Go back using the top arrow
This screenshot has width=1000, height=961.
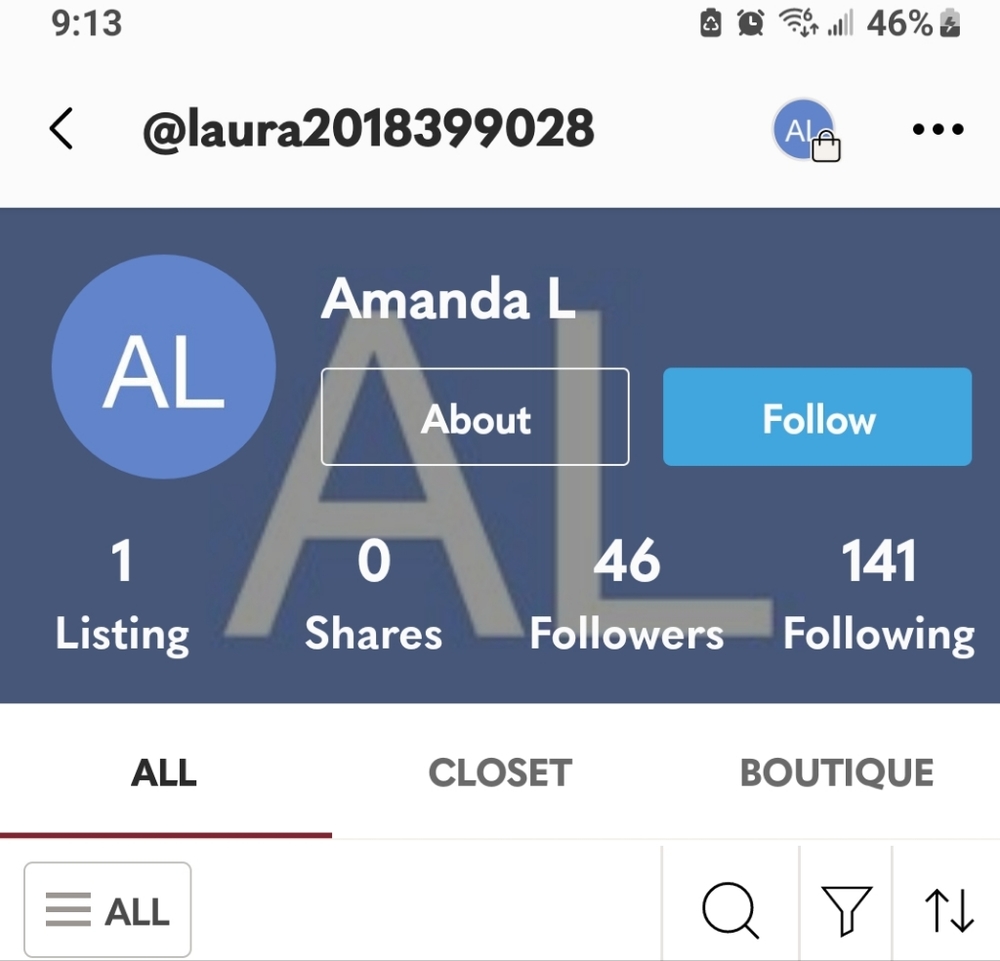[x=62, y=129]
